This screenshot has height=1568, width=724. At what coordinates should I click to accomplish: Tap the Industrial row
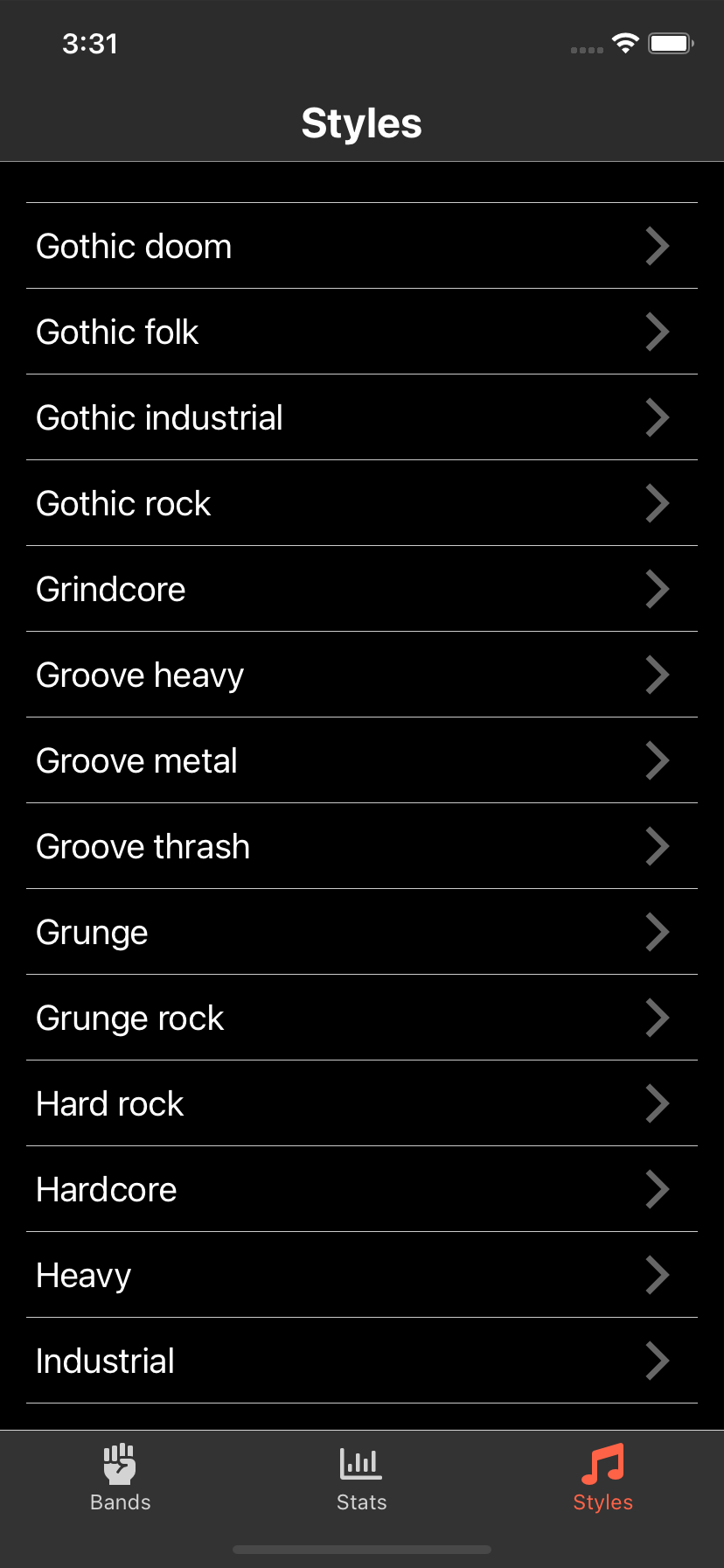[362, 1361]
